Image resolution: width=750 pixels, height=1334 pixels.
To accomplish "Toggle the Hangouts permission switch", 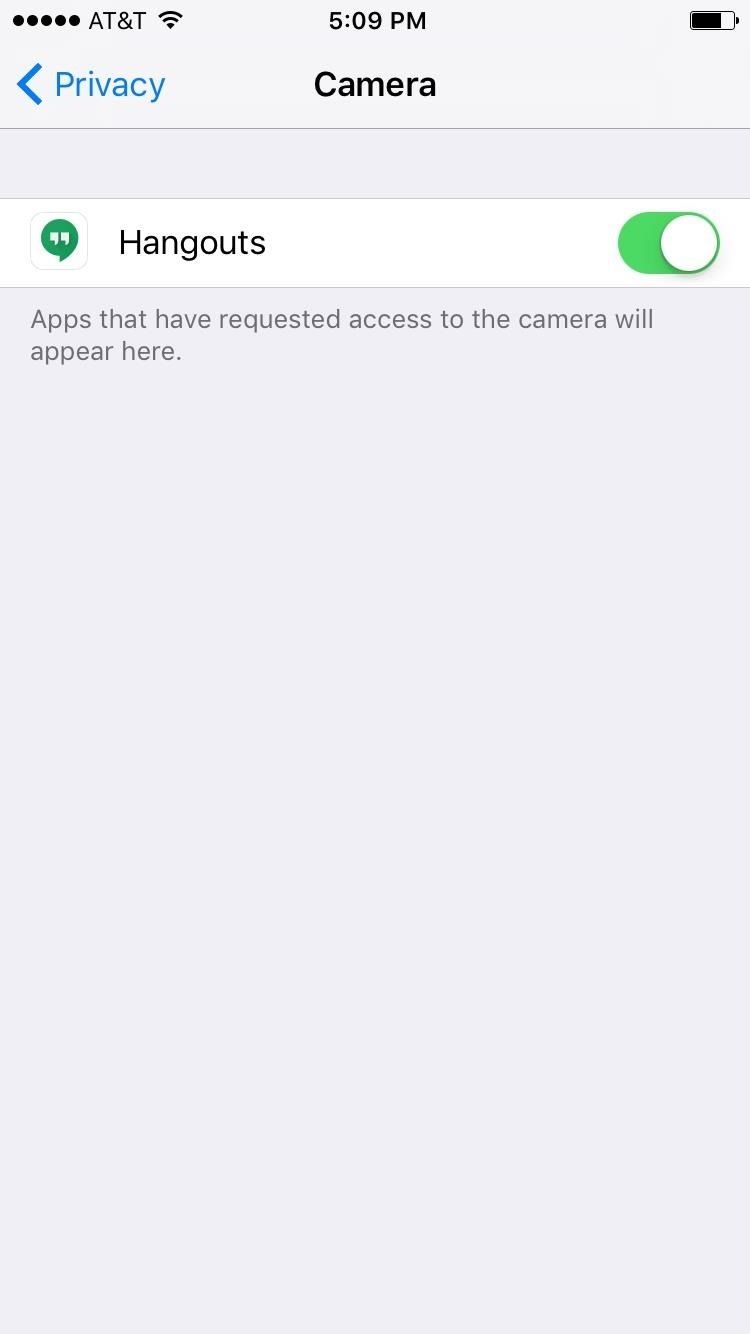I will pos(668,242).
